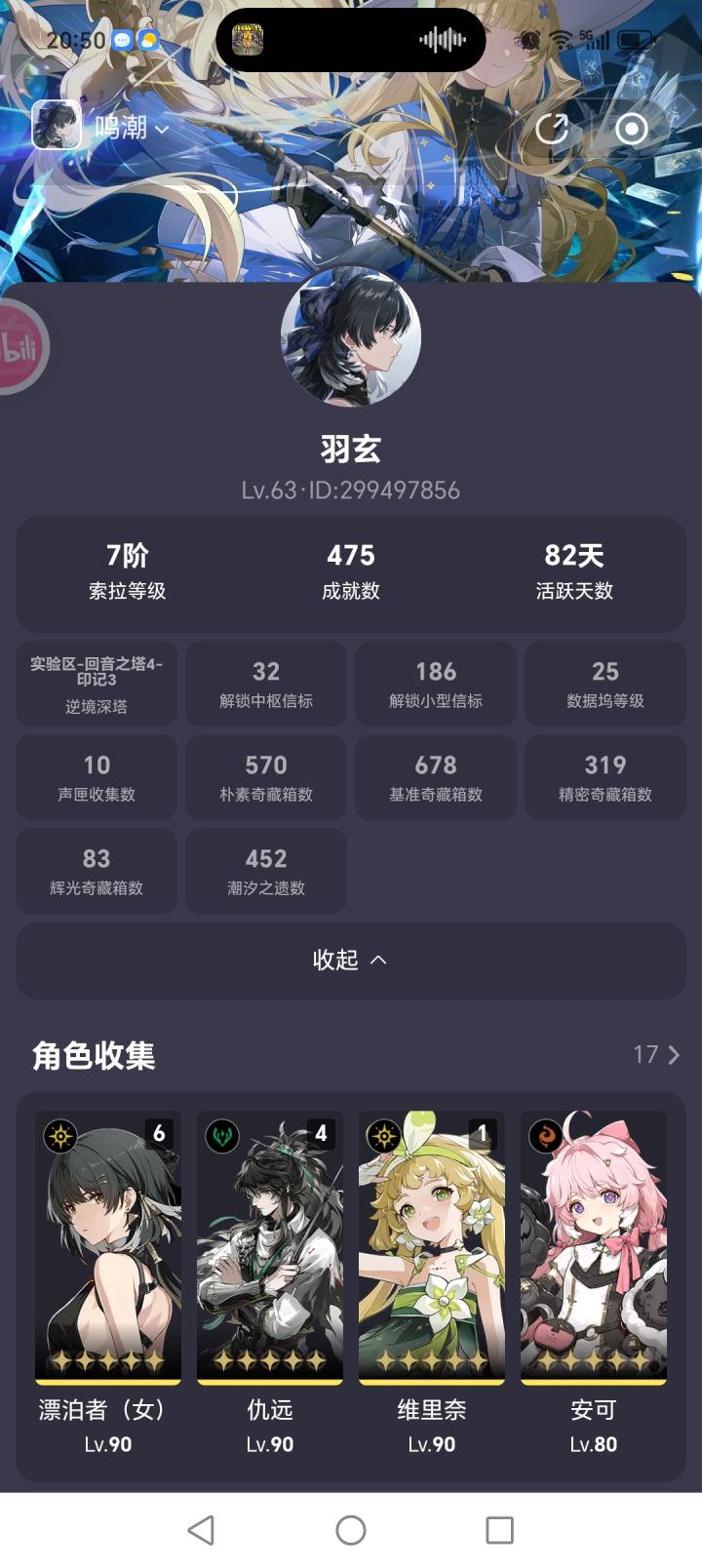Viewport: 702px width, 1568px height.
Task: Click the bilibili badge on the left edge
Action: pyautogui.click(x=18, y=346)
